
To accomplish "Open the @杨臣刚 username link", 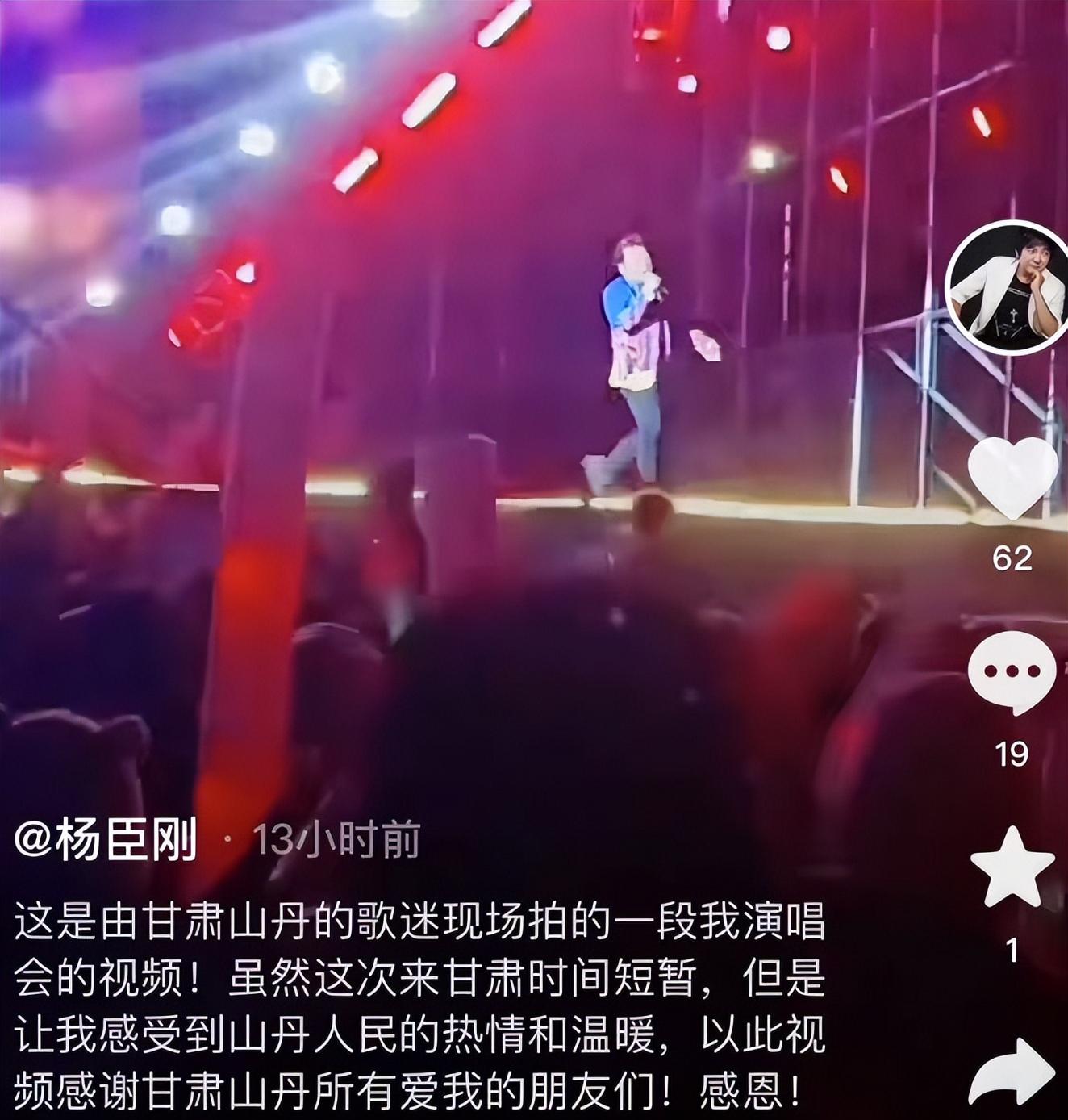I will point(106,841).
